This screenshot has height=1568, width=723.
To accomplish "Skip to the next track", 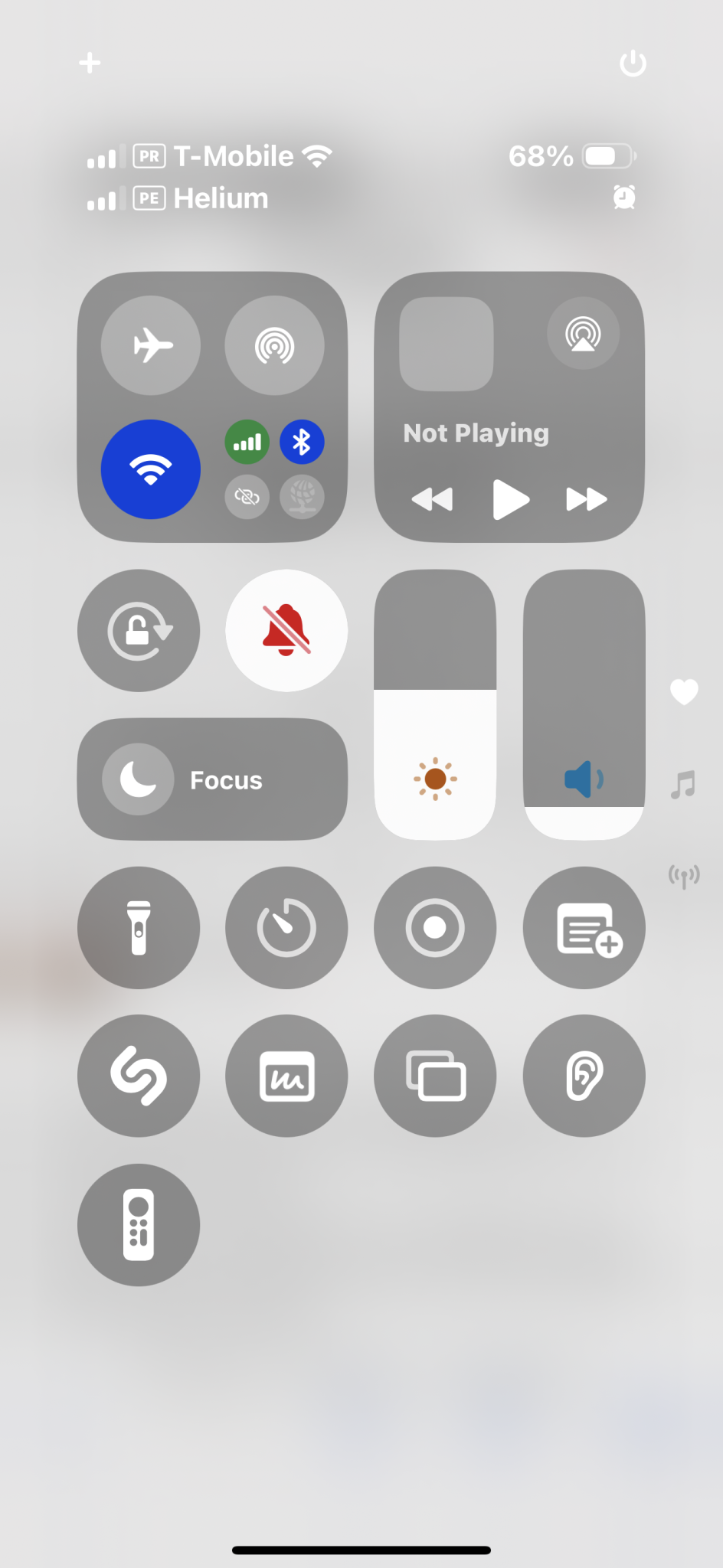I will point(586,499).
